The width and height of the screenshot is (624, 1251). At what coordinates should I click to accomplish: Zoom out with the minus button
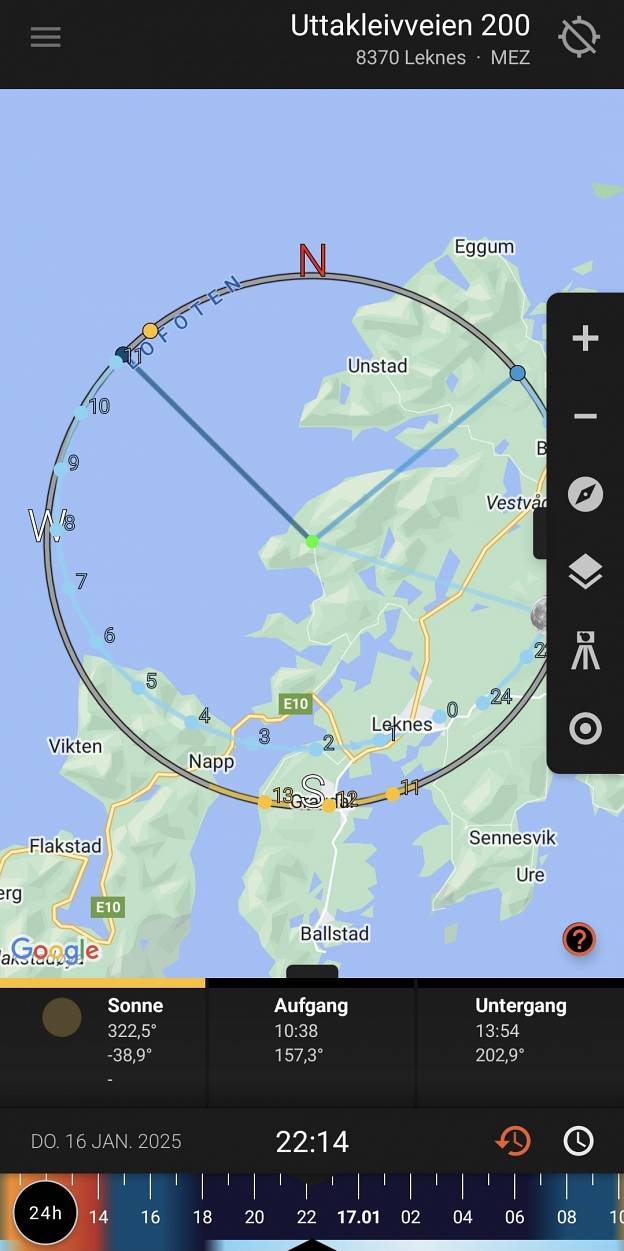[x=585, y=416]
